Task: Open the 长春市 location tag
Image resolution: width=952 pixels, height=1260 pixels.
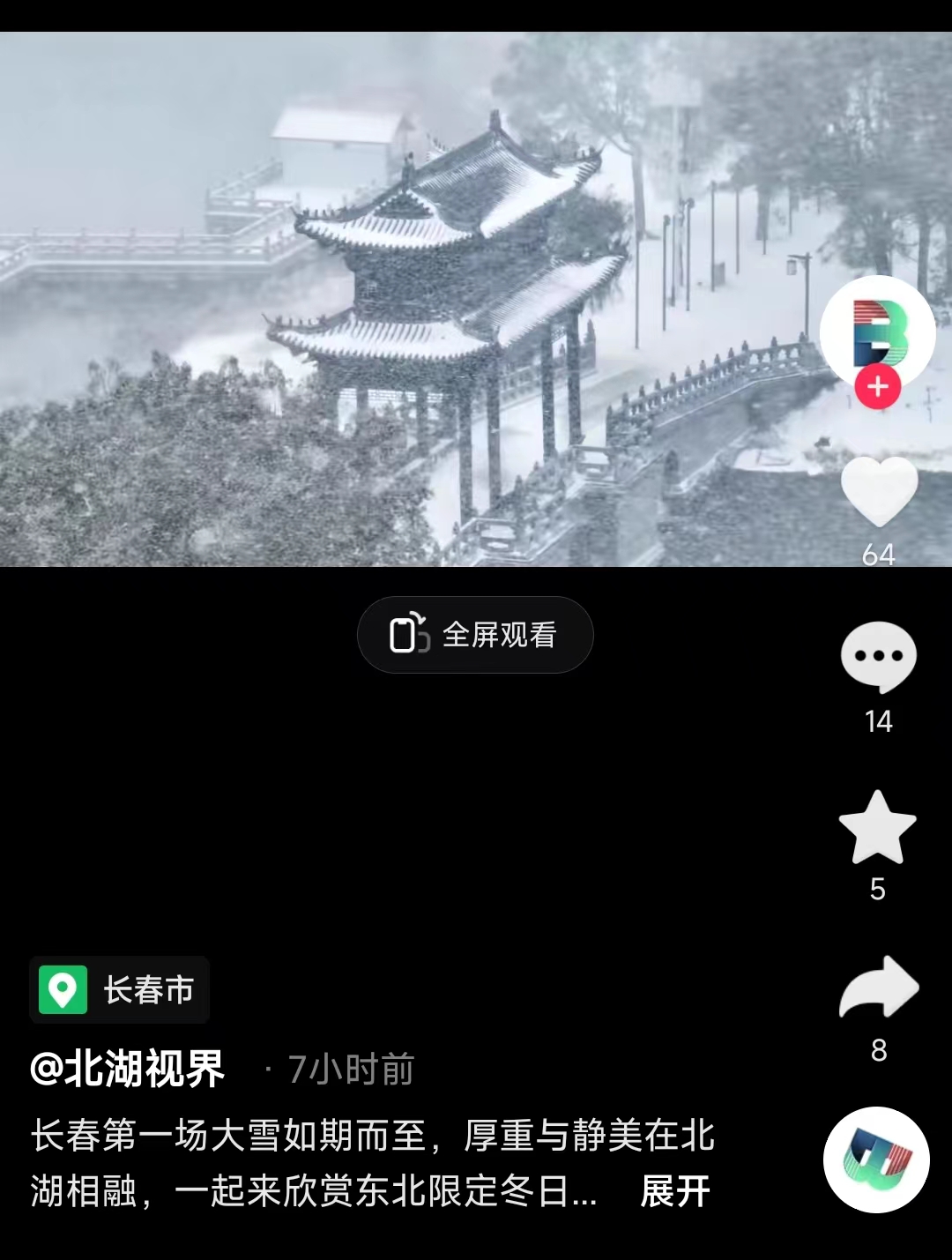Action: pos(120,990)
